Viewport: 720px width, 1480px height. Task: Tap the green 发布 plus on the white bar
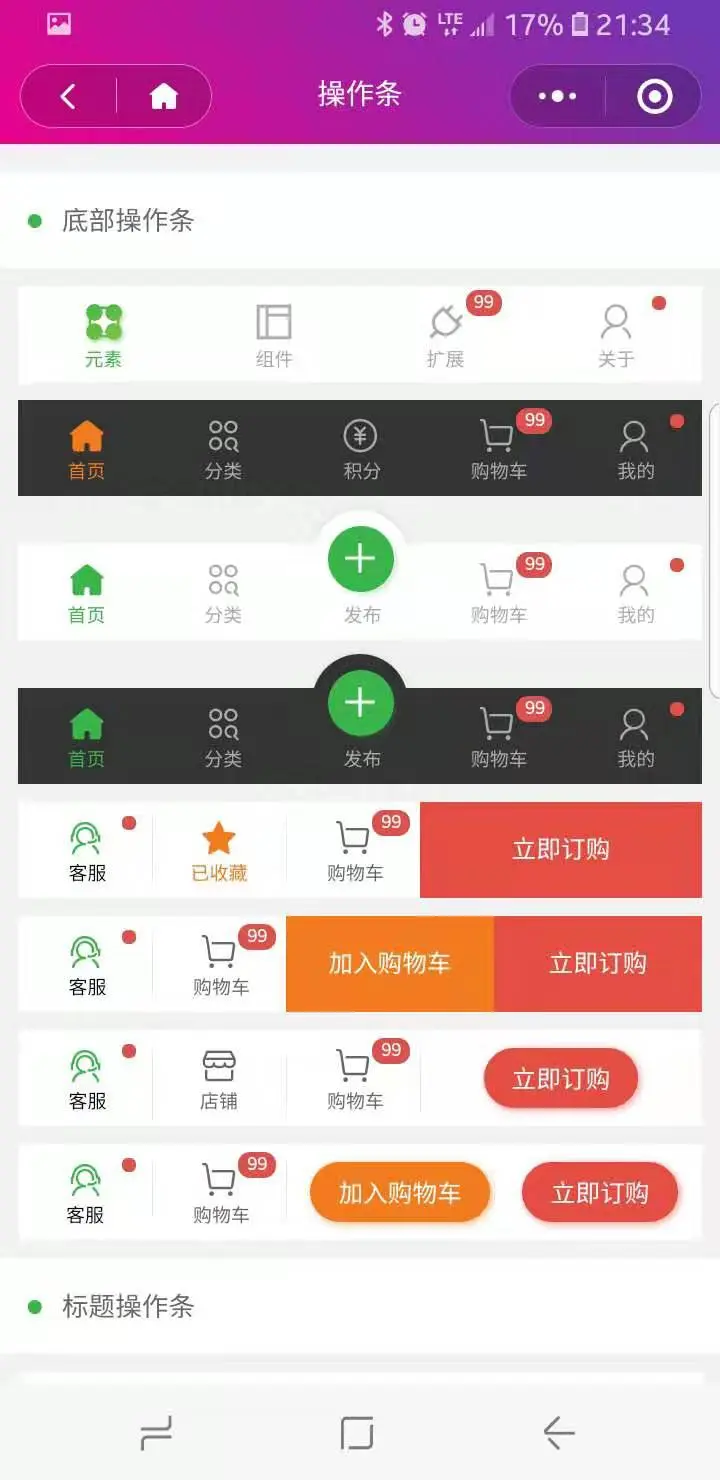point(361,560)
